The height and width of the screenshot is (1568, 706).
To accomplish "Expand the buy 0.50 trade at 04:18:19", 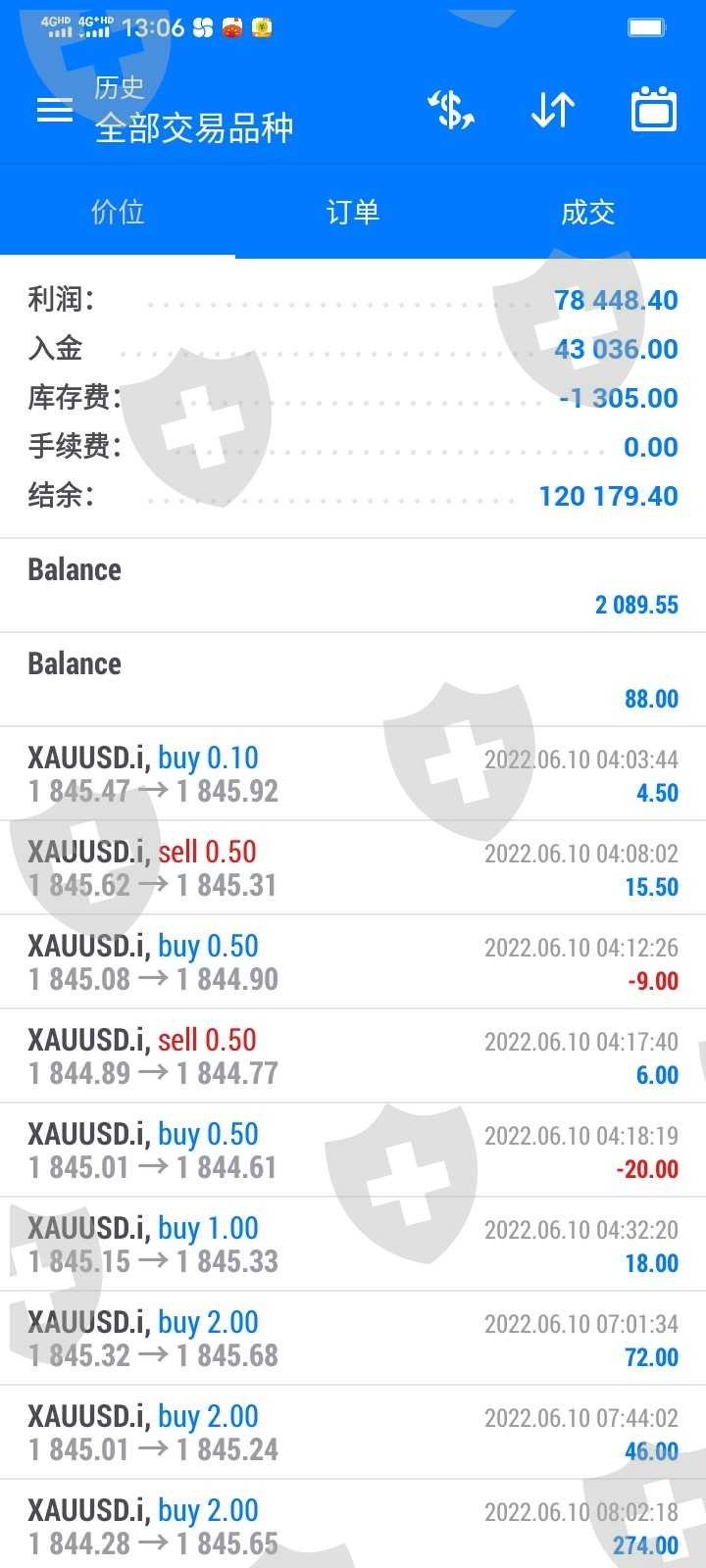I will click(x=353, y=1151).
